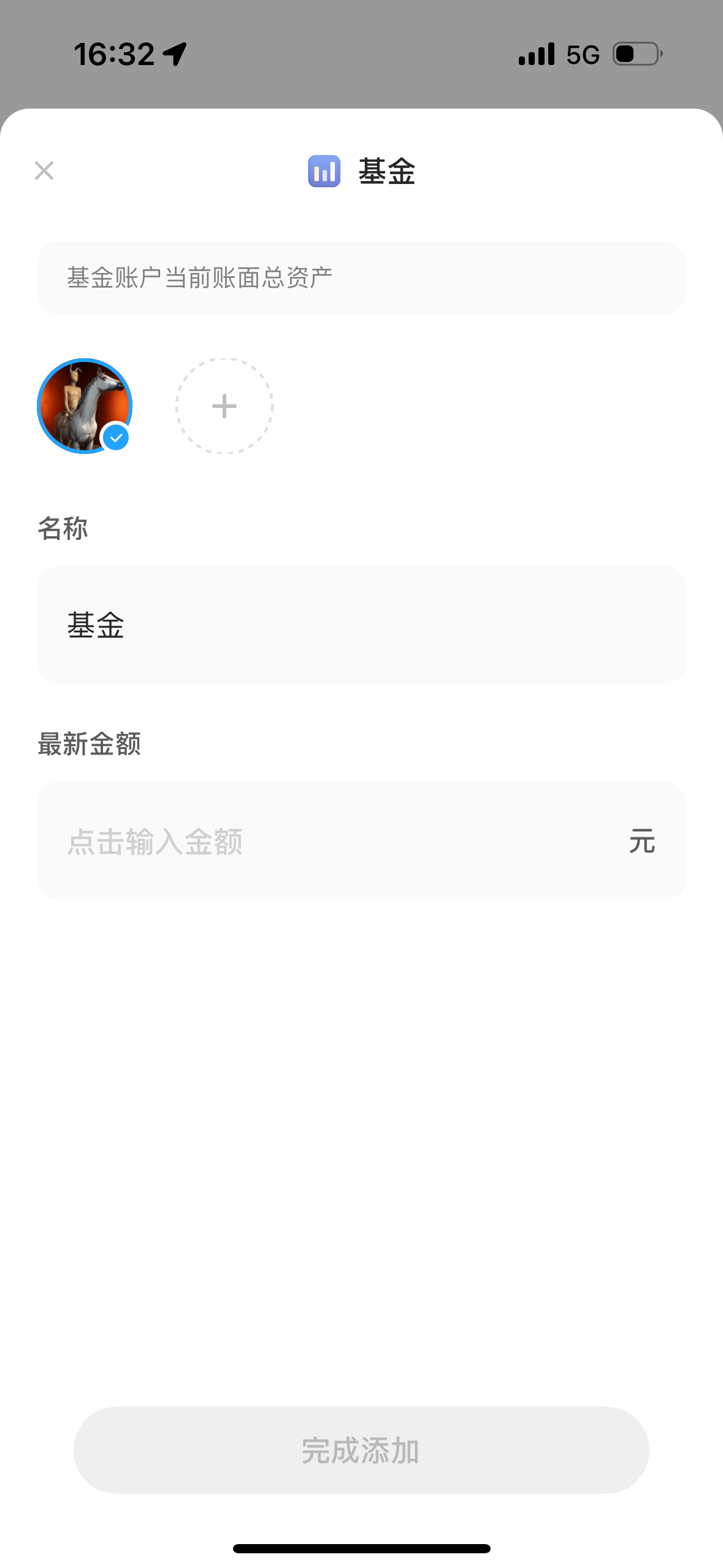Select the horse avatar member
723x1568 pixels.
85,406
